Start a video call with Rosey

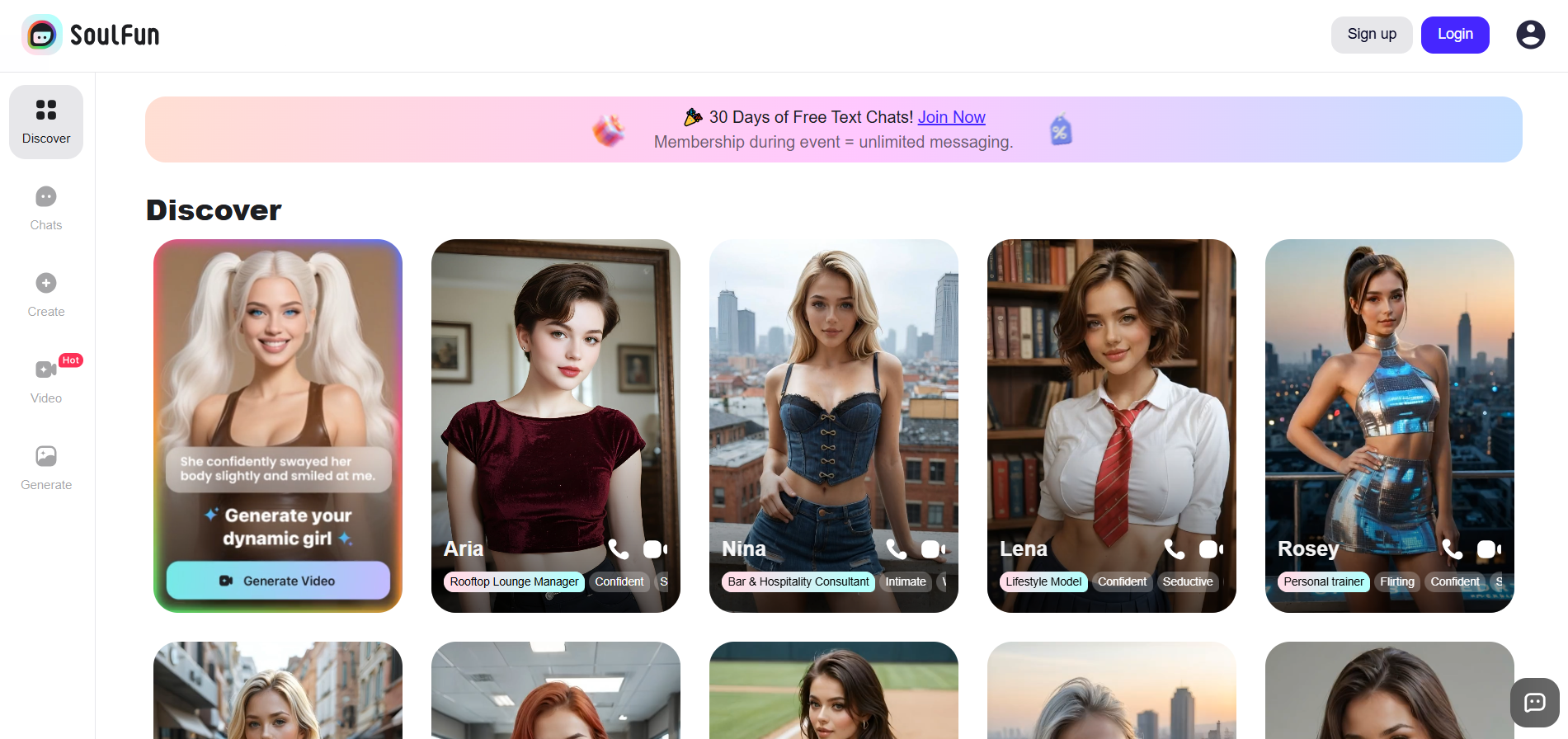(1488, 549)
